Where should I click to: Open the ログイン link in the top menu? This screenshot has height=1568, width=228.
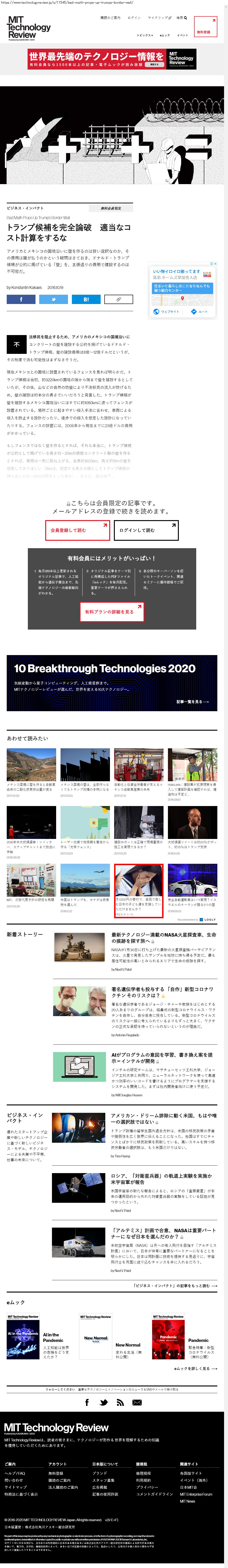click(x=134, y=18)
